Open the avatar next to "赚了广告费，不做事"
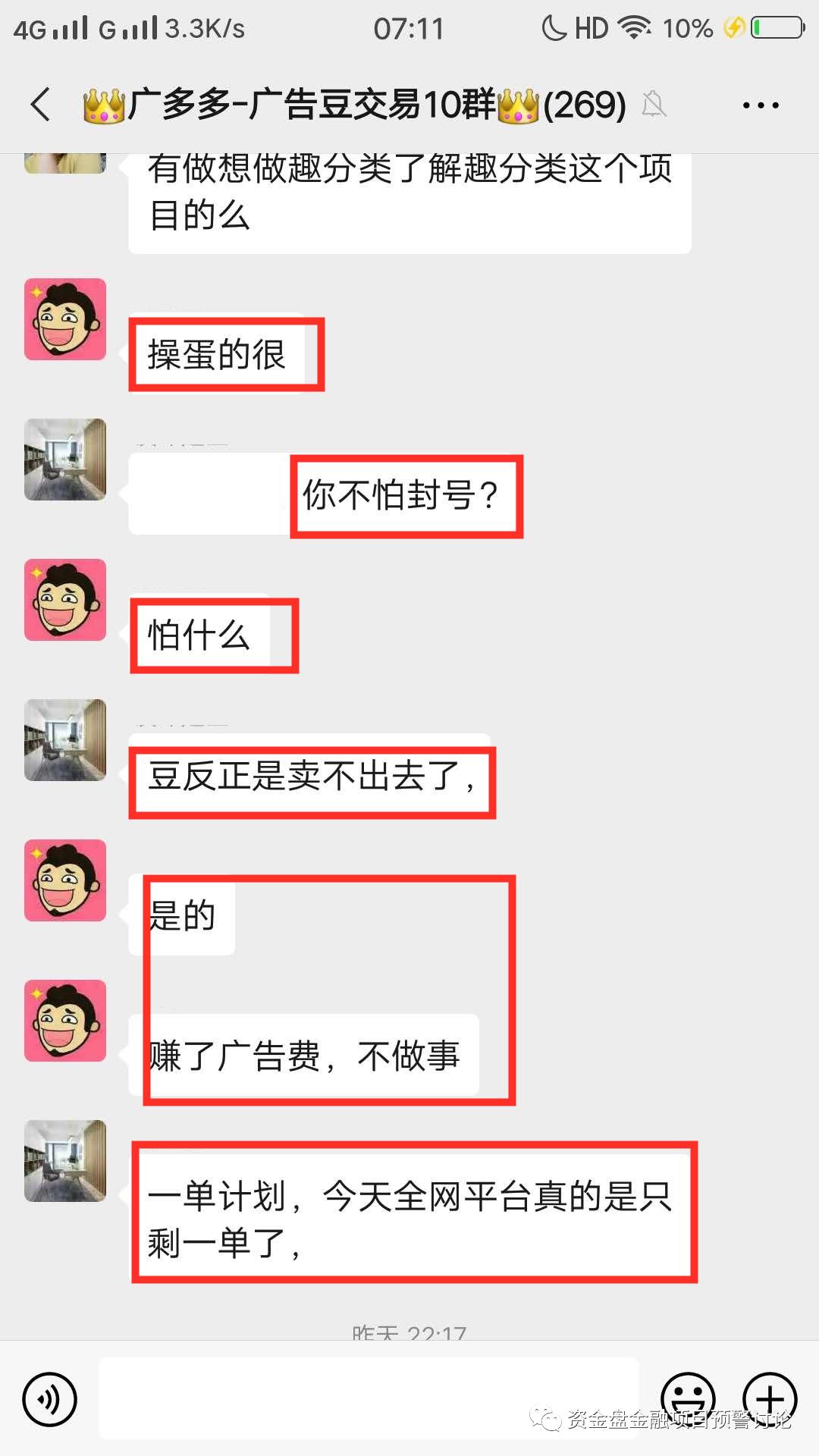This screenshot has width=819, height=1456. pyautogui.click(x=65, y=1021)
